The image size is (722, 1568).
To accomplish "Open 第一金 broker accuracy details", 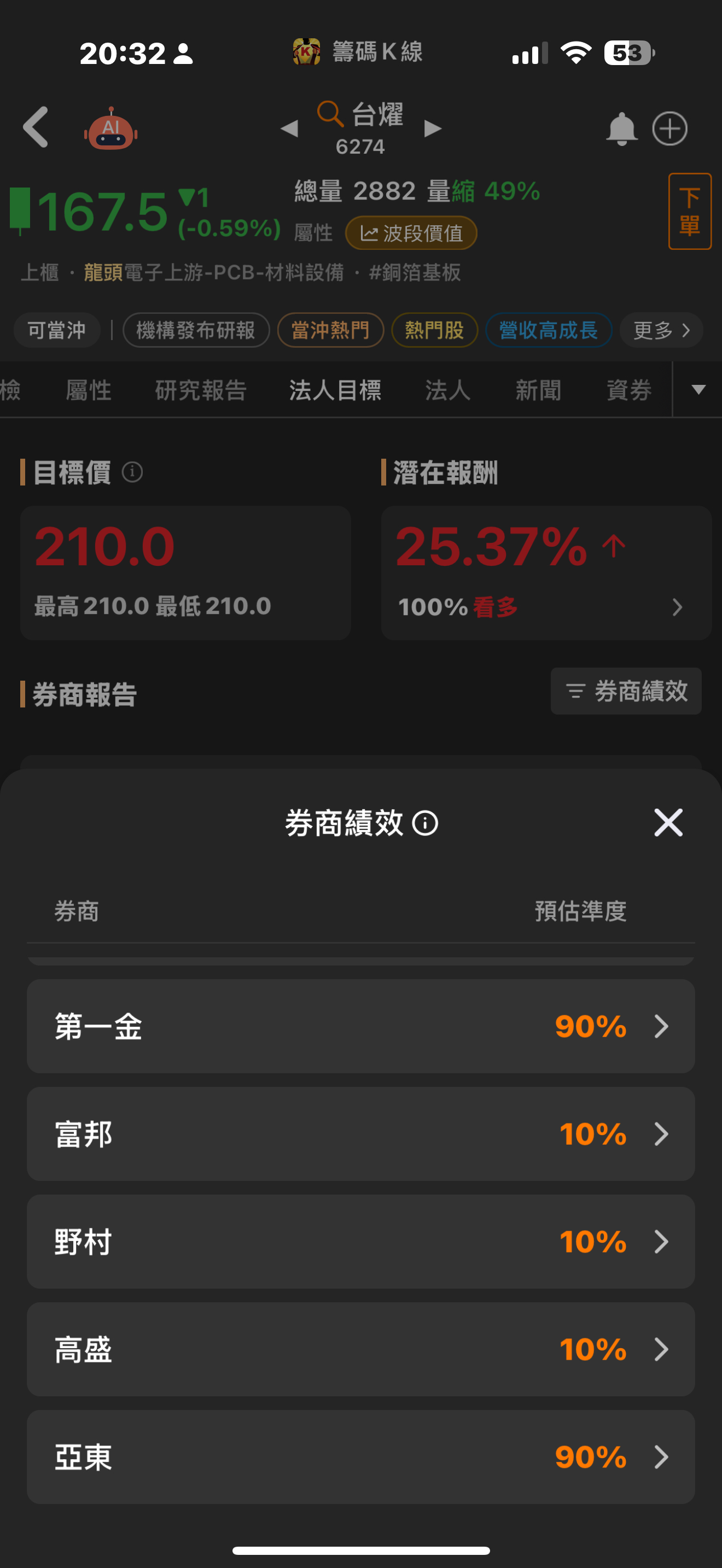I will [x=360, y=1026].
